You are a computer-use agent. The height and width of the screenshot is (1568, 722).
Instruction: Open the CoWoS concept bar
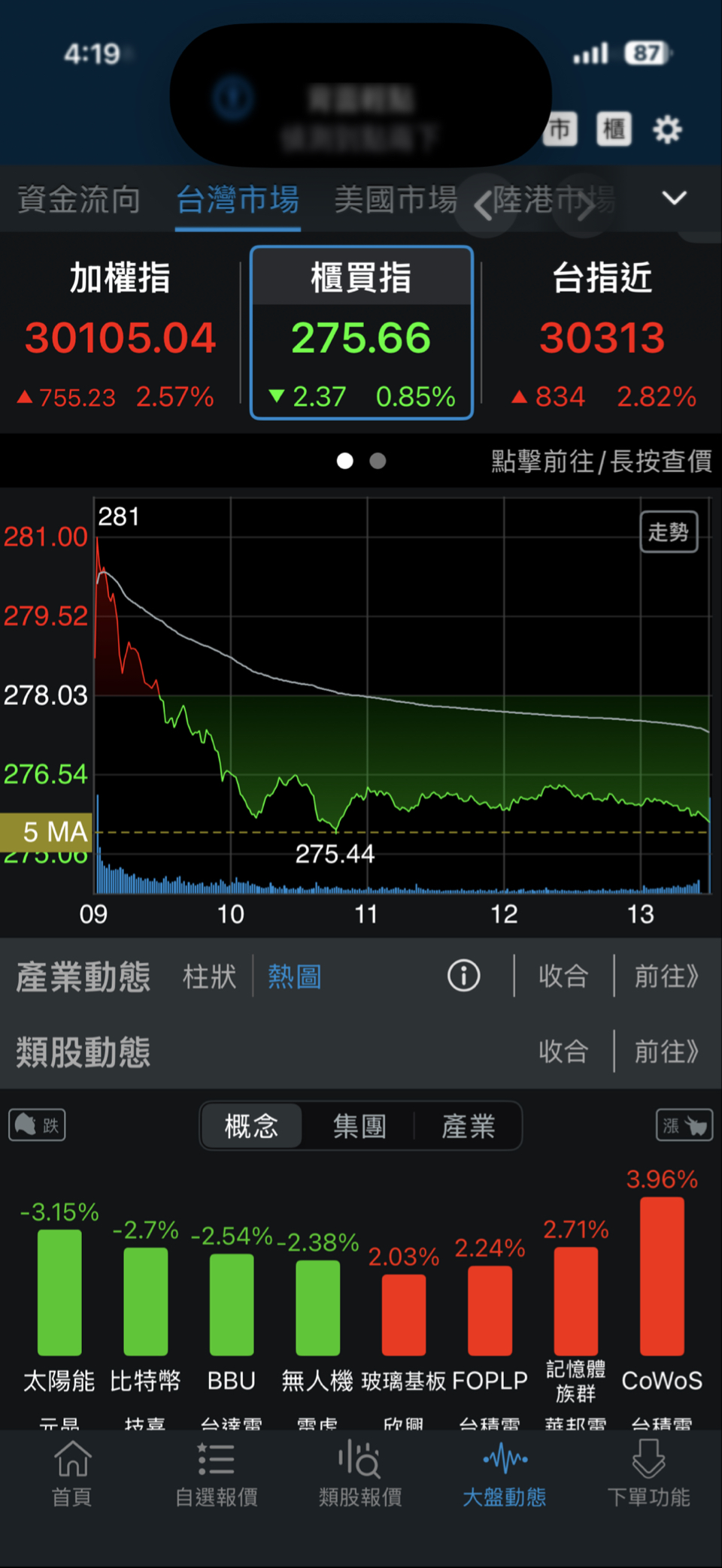662,1278
